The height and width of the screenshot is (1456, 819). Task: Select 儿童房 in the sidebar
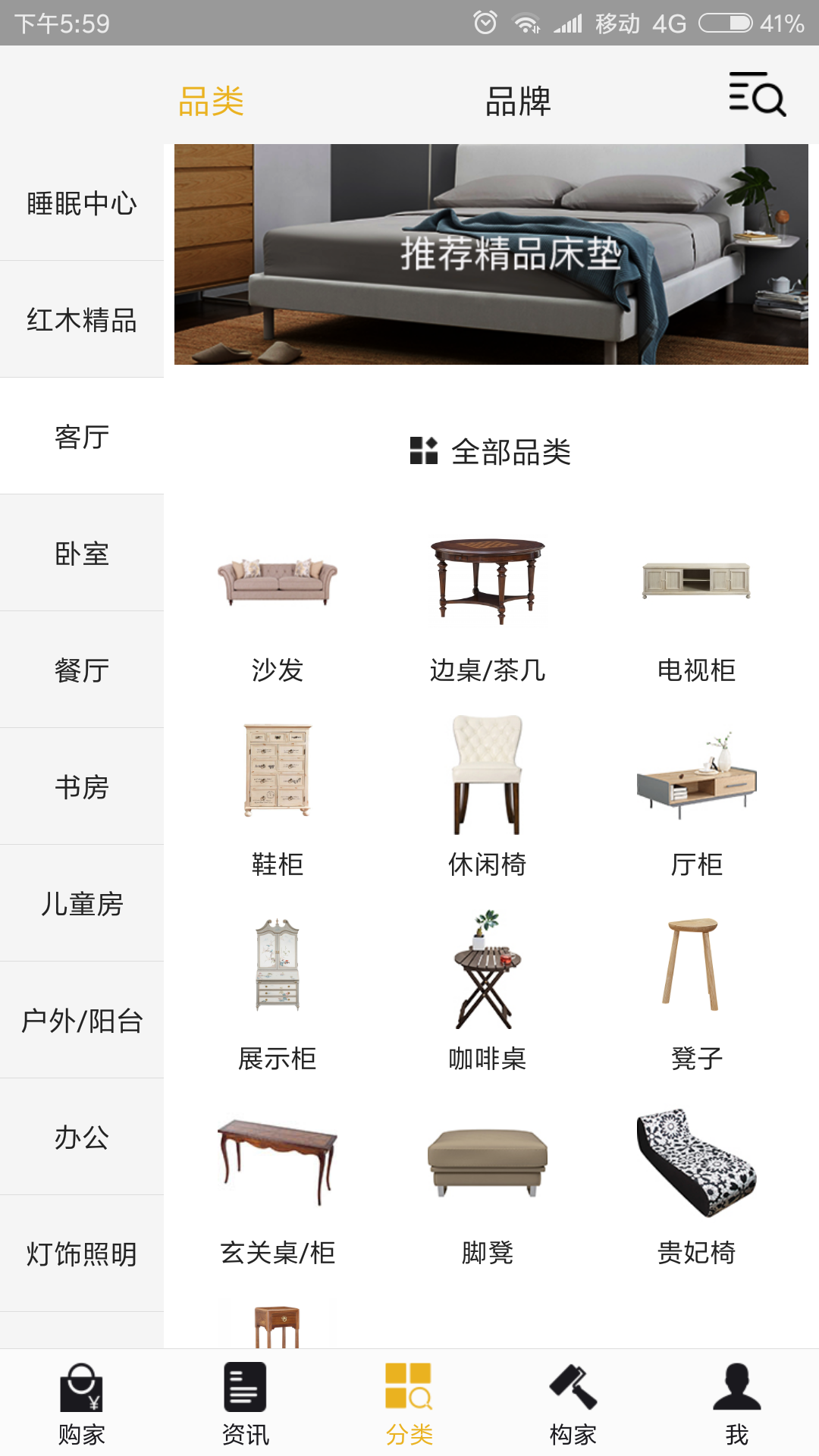82,903
